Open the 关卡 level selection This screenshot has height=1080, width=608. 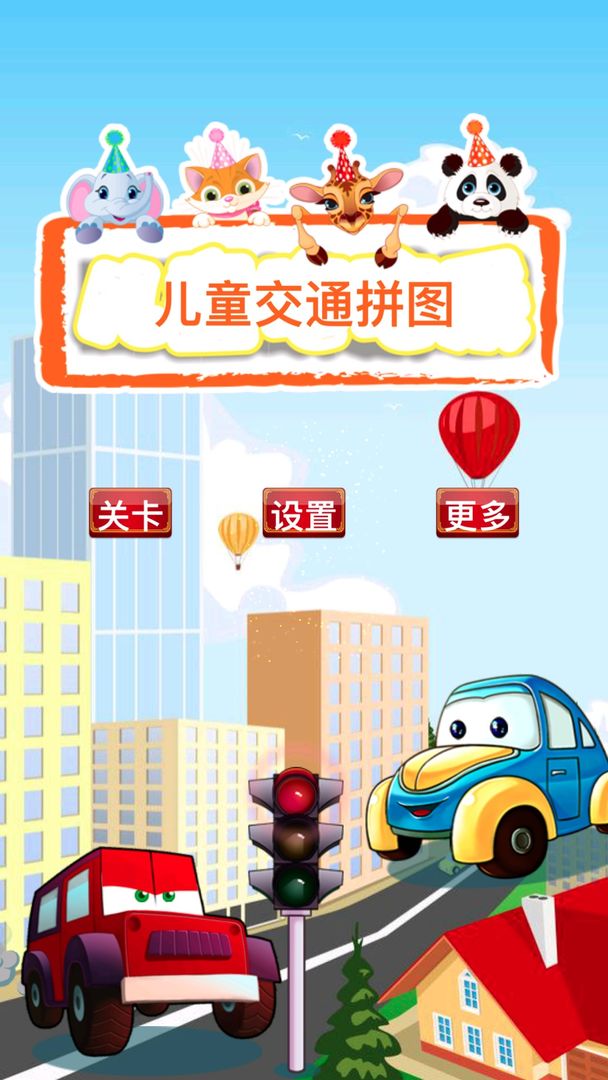[x=130, y=512]
